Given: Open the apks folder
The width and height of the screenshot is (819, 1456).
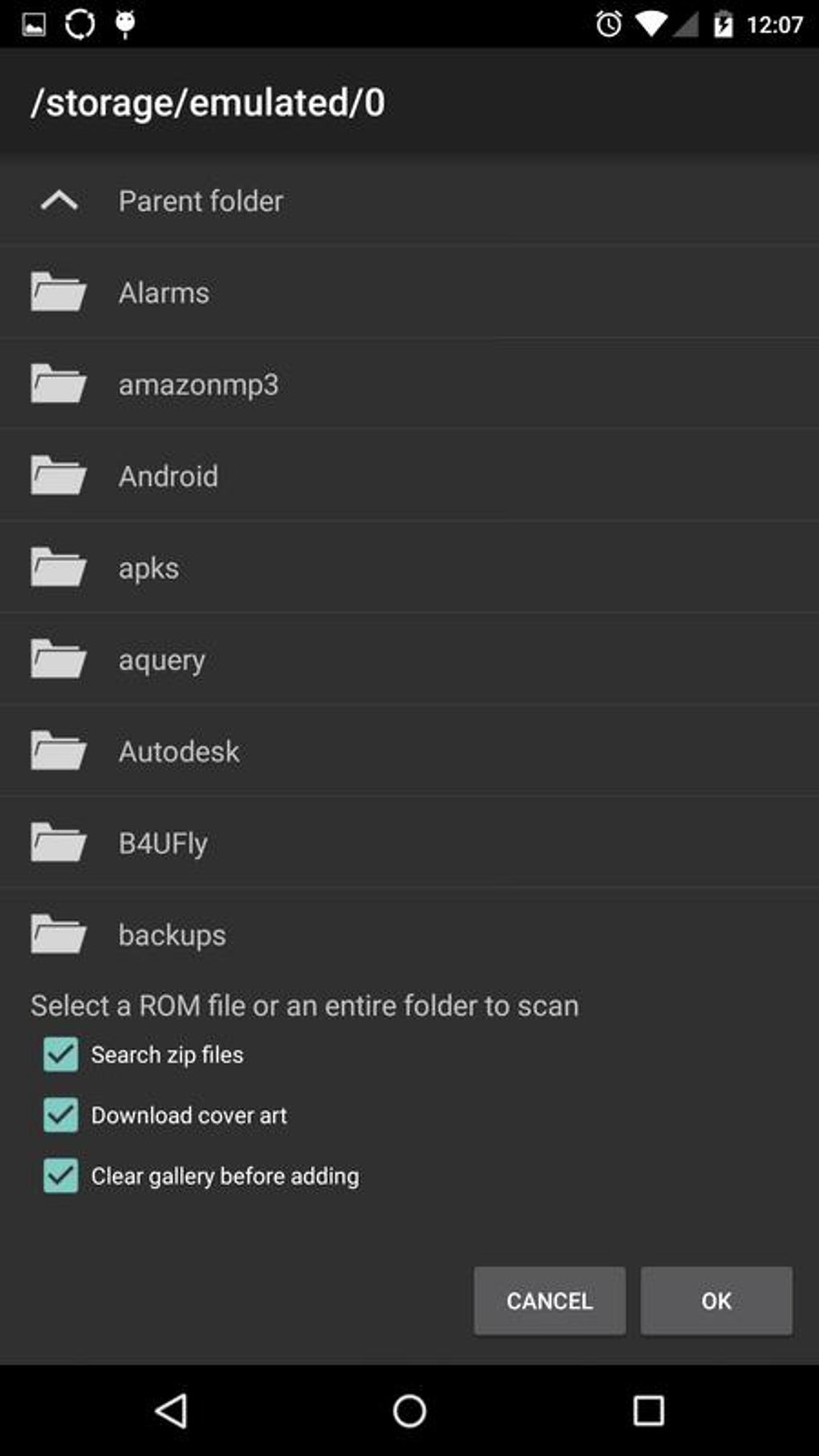Looking at the screenshot, I should (409, 568).
